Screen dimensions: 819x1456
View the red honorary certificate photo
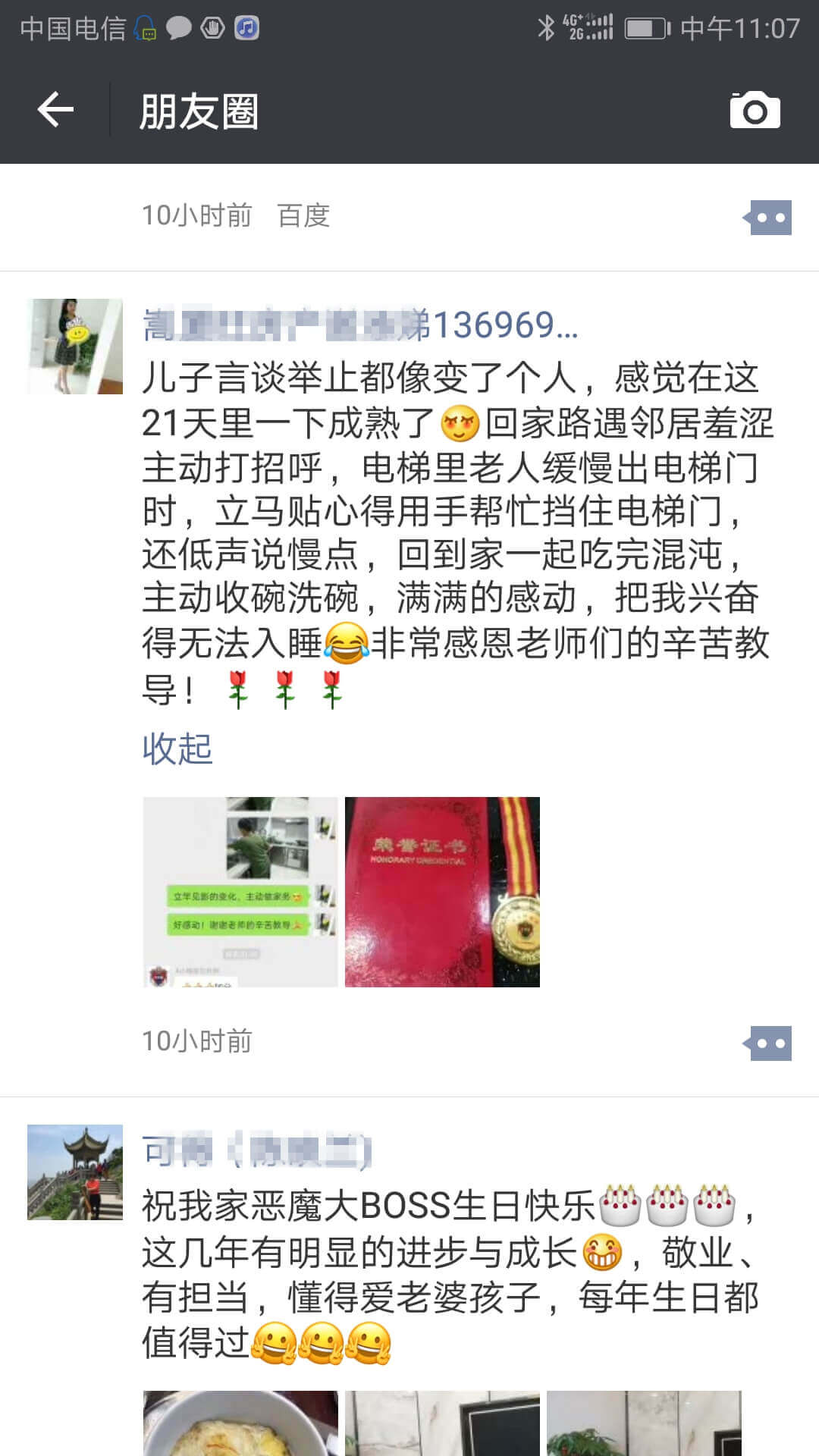(x=442, y=892)
